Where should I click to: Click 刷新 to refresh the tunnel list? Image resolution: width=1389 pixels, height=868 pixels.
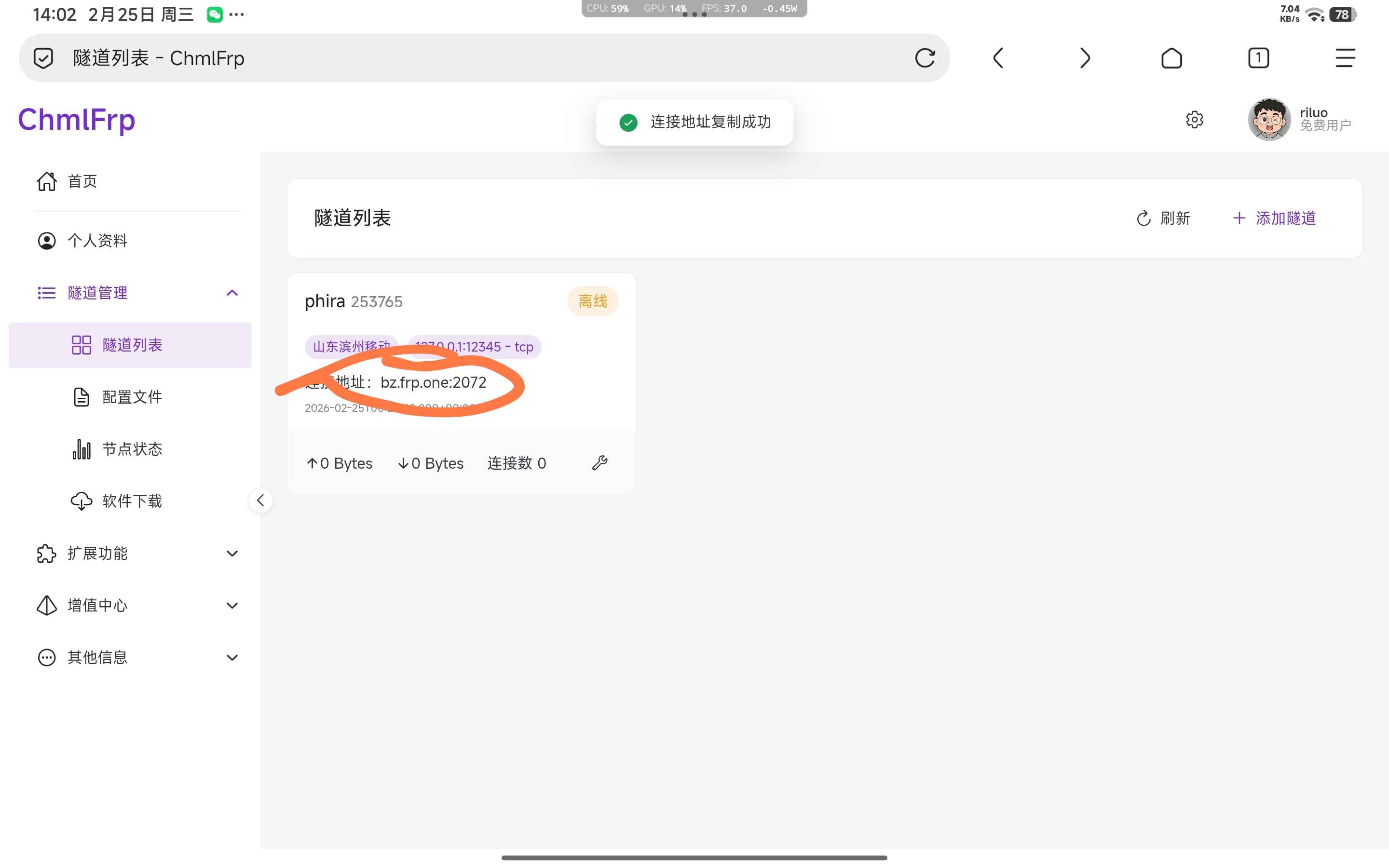(1163, 218)
